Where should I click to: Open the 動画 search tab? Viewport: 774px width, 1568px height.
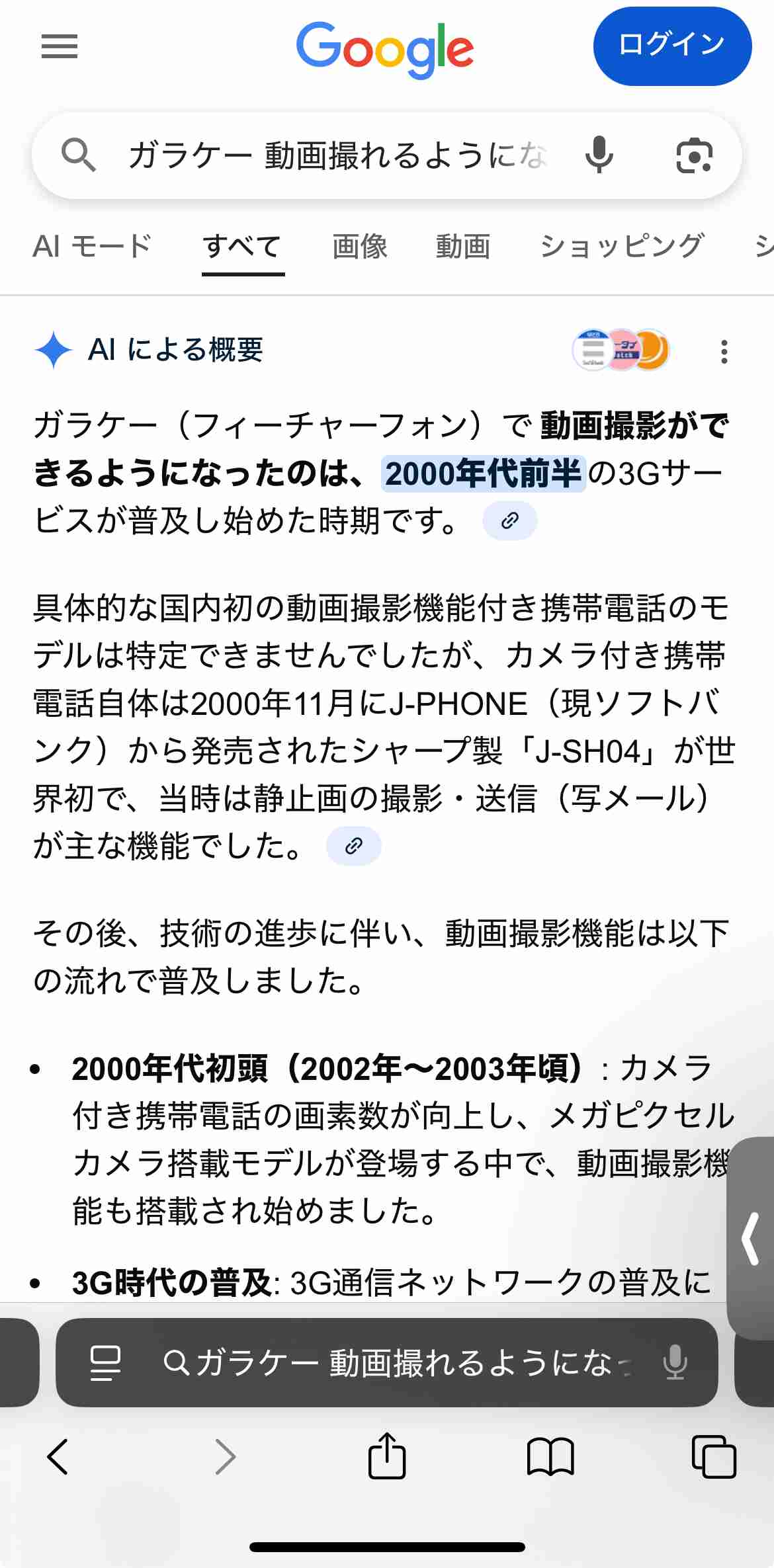tap(462, 247)
